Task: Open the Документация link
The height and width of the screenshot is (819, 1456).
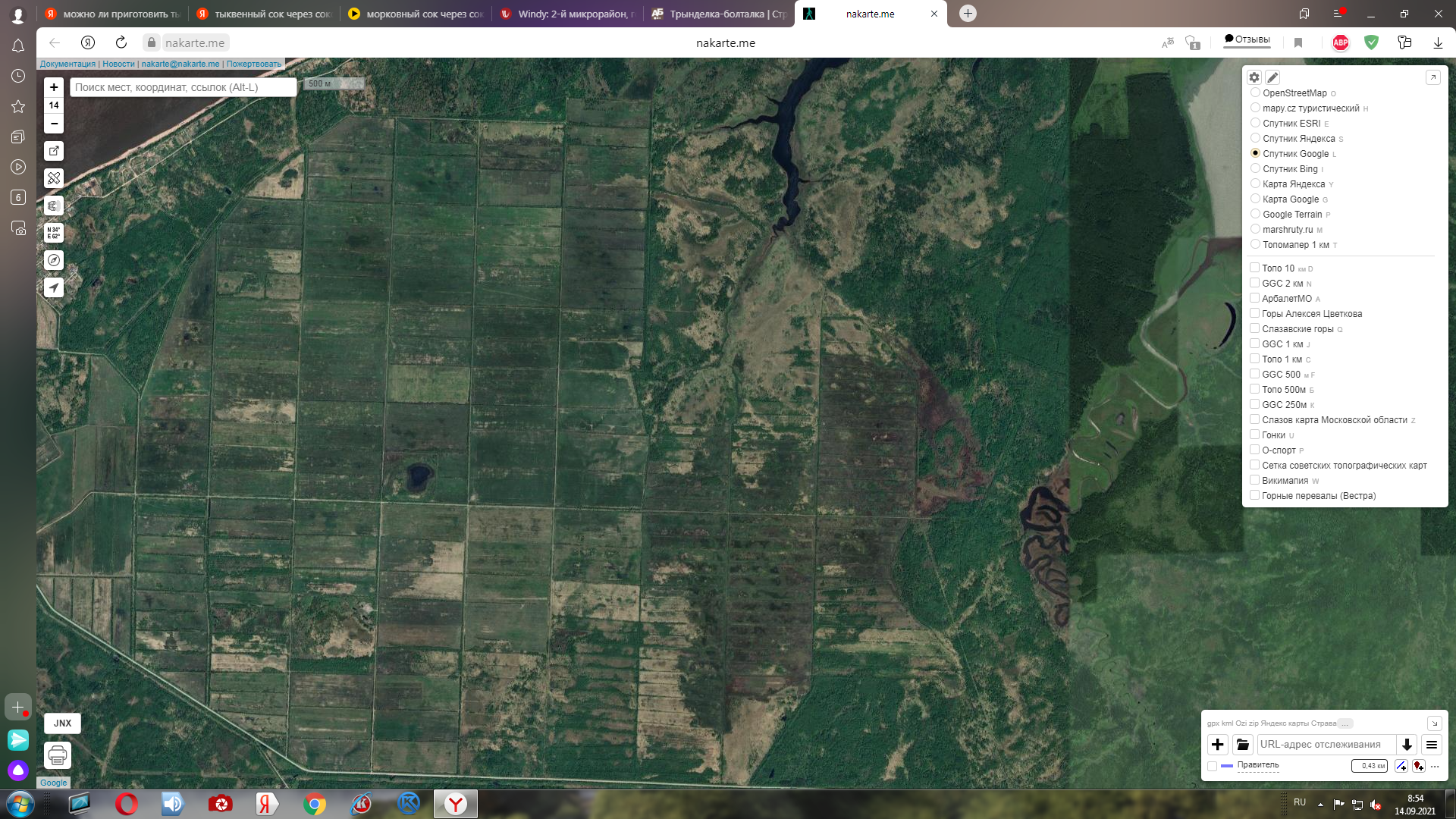Action: click(67, 64)
